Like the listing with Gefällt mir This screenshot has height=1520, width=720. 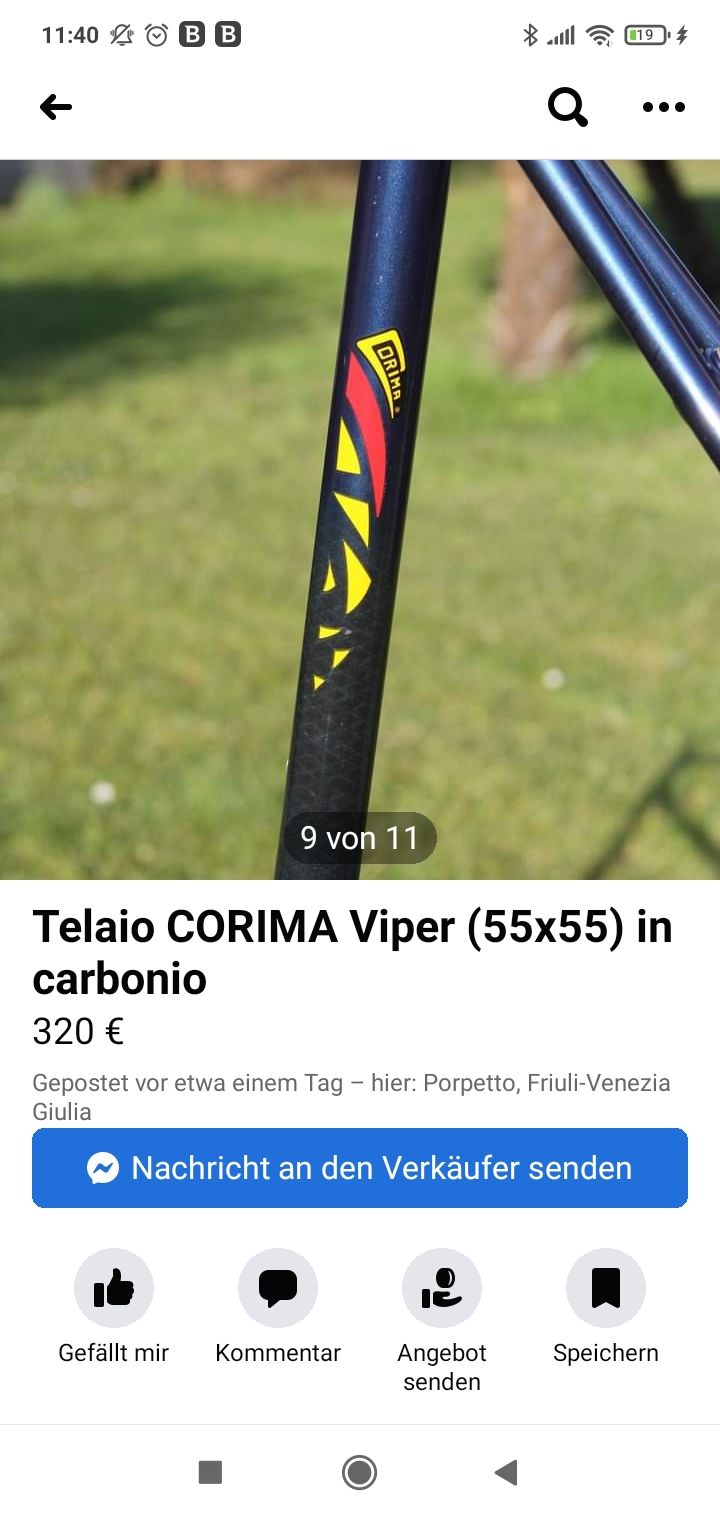tap(114, 1288)
